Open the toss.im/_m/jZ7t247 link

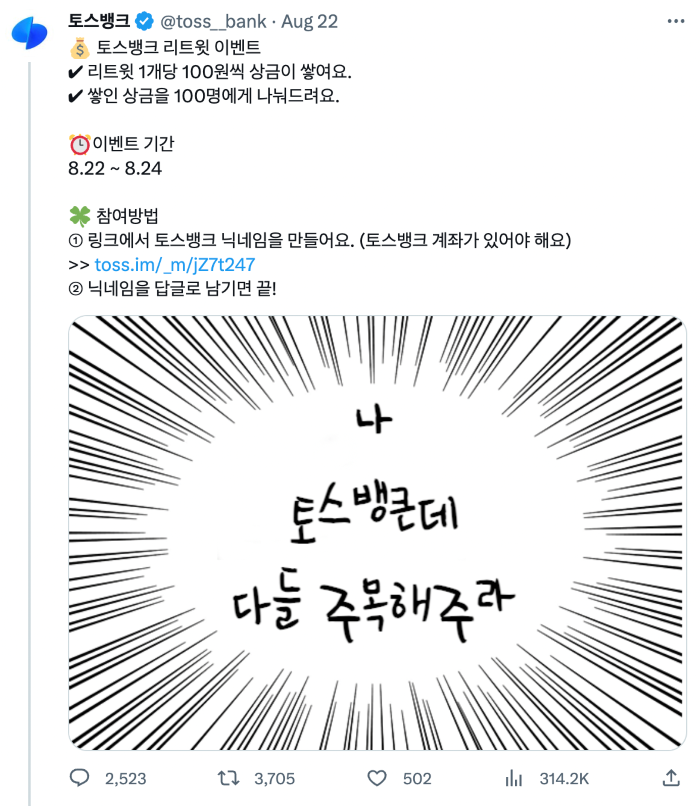coord(174,265)
